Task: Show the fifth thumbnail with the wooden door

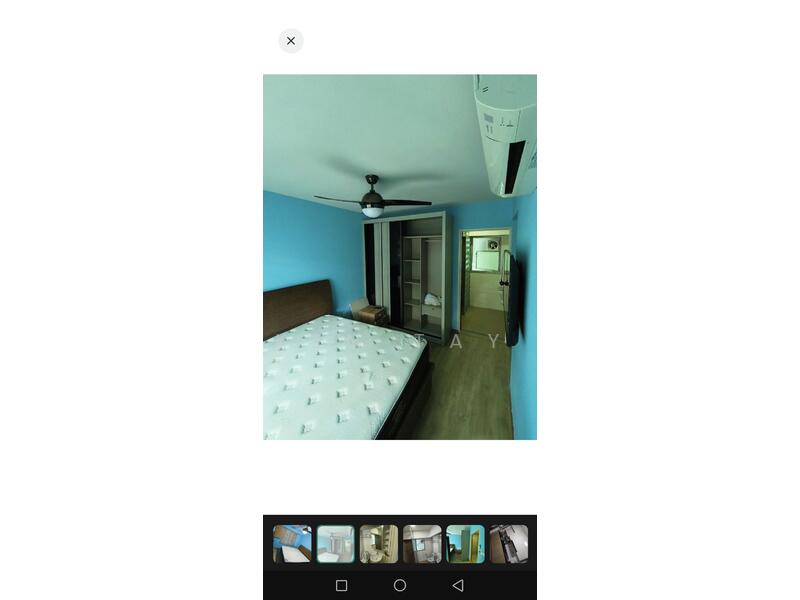Action: [465, 544]
